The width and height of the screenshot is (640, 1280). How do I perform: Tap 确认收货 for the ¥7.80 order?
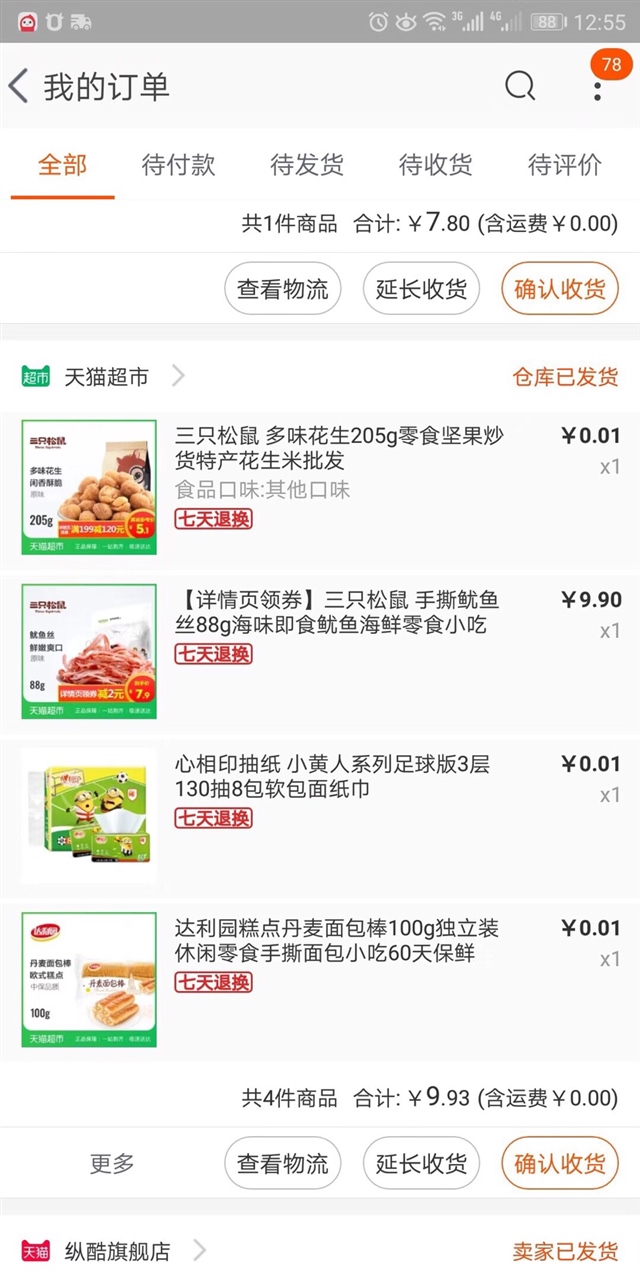559,289
